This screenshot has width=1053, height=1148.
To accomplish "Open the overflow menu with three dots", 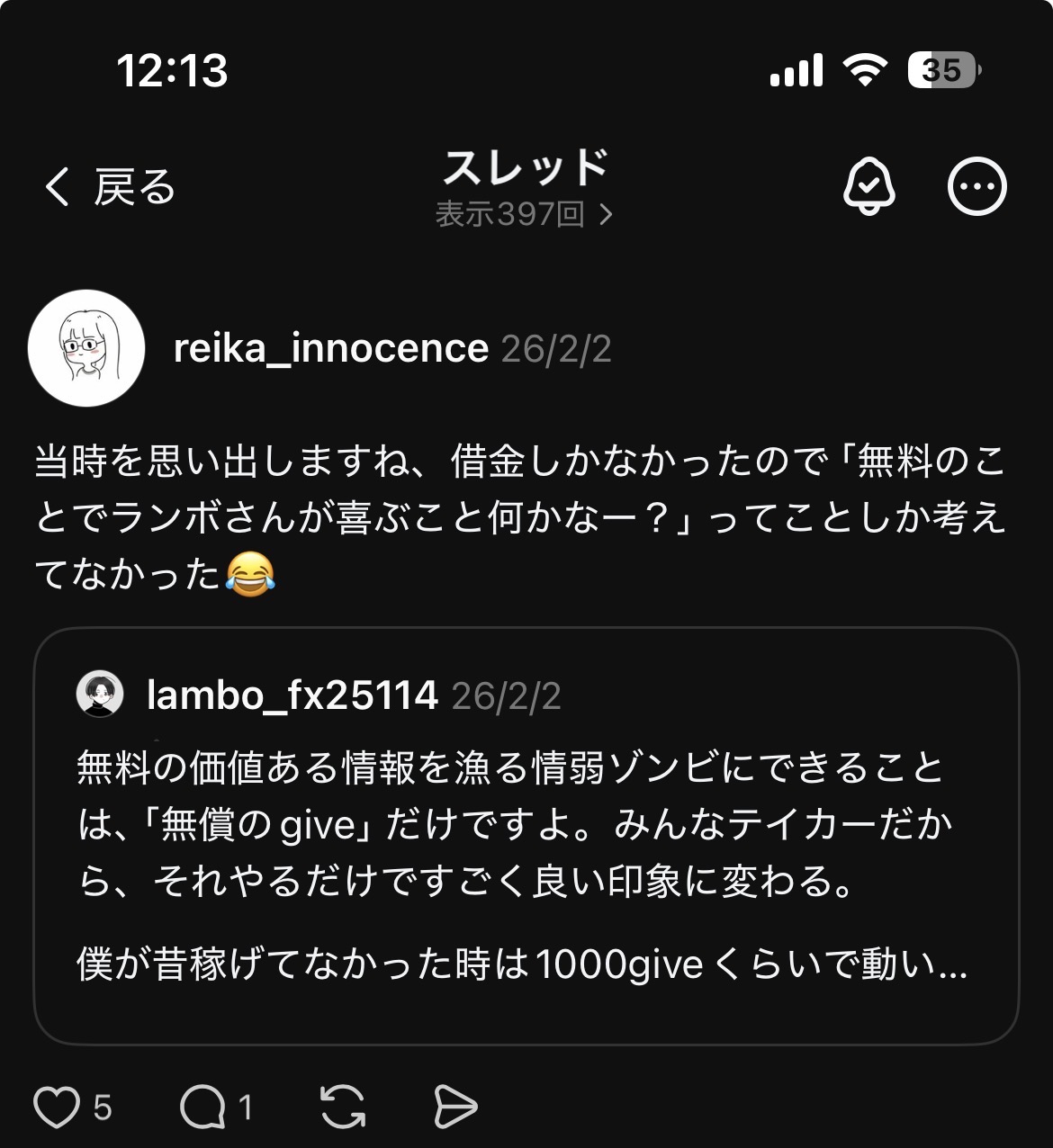I will coord(976,186).
